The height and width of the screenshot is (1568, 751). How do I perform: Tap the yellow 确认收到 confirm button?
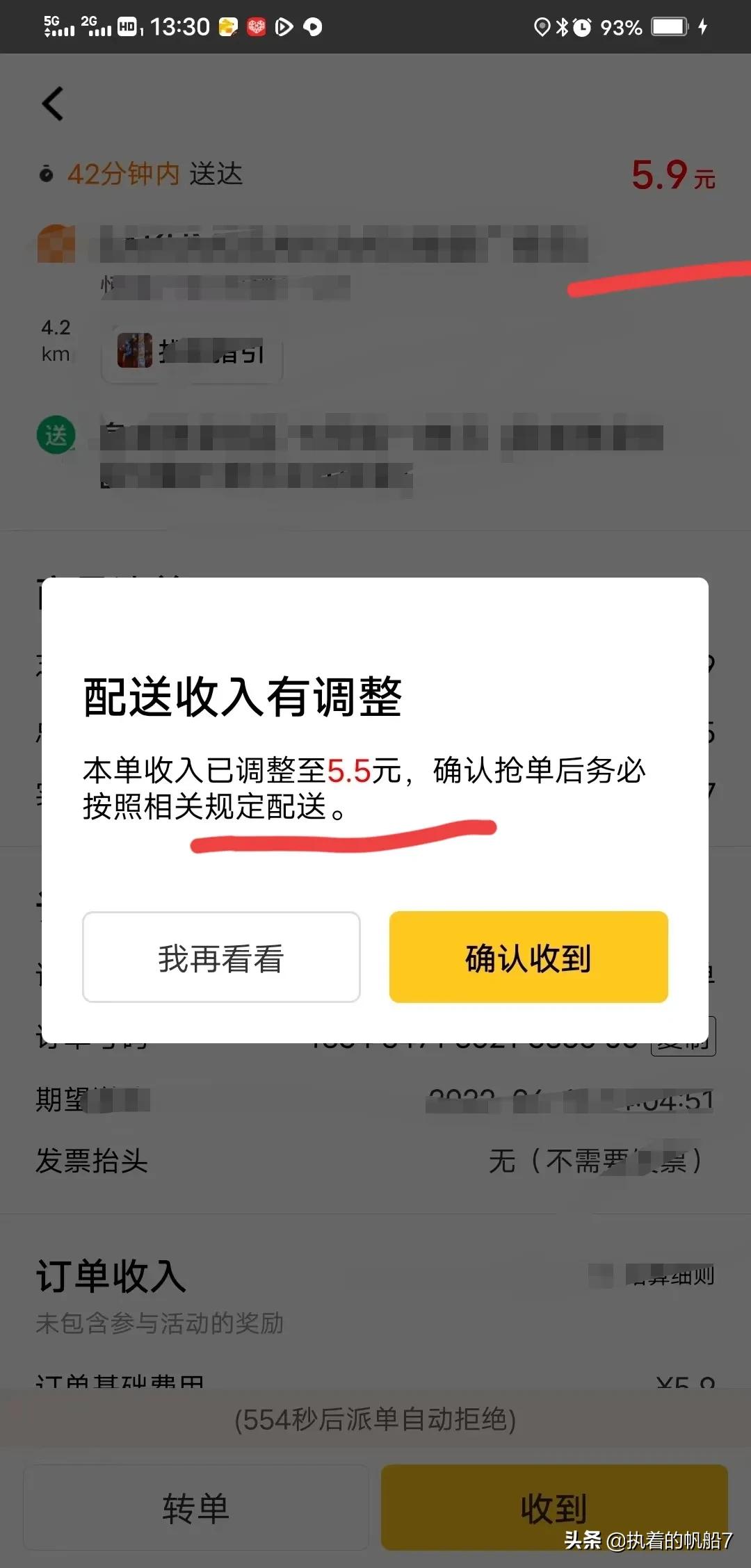pyautogui.click(x=528, y=958)
